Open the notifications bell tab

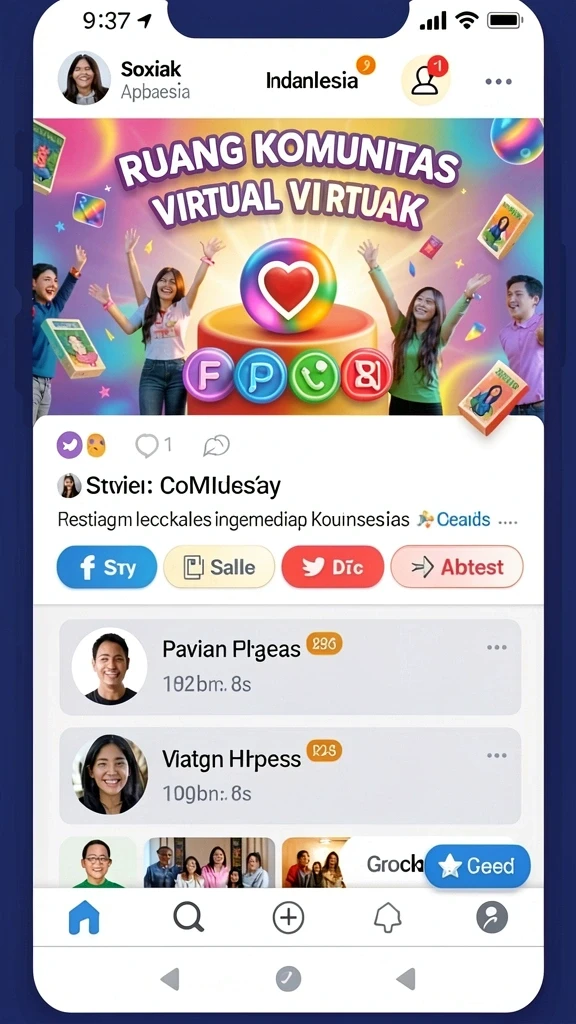coord(387,918)
